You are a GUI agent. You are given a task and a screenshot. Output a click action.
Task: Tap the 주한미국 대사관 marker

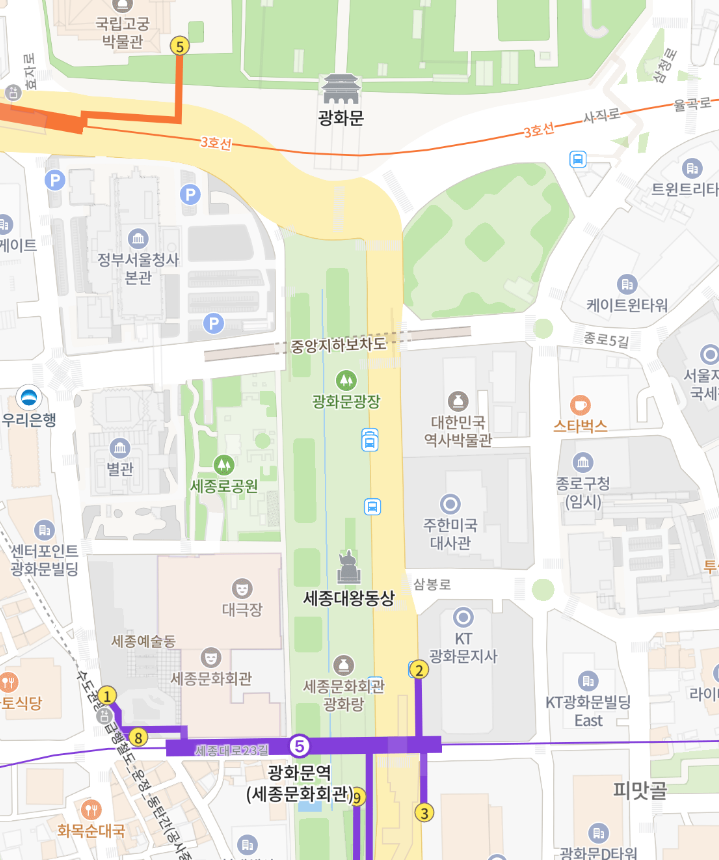450,503
